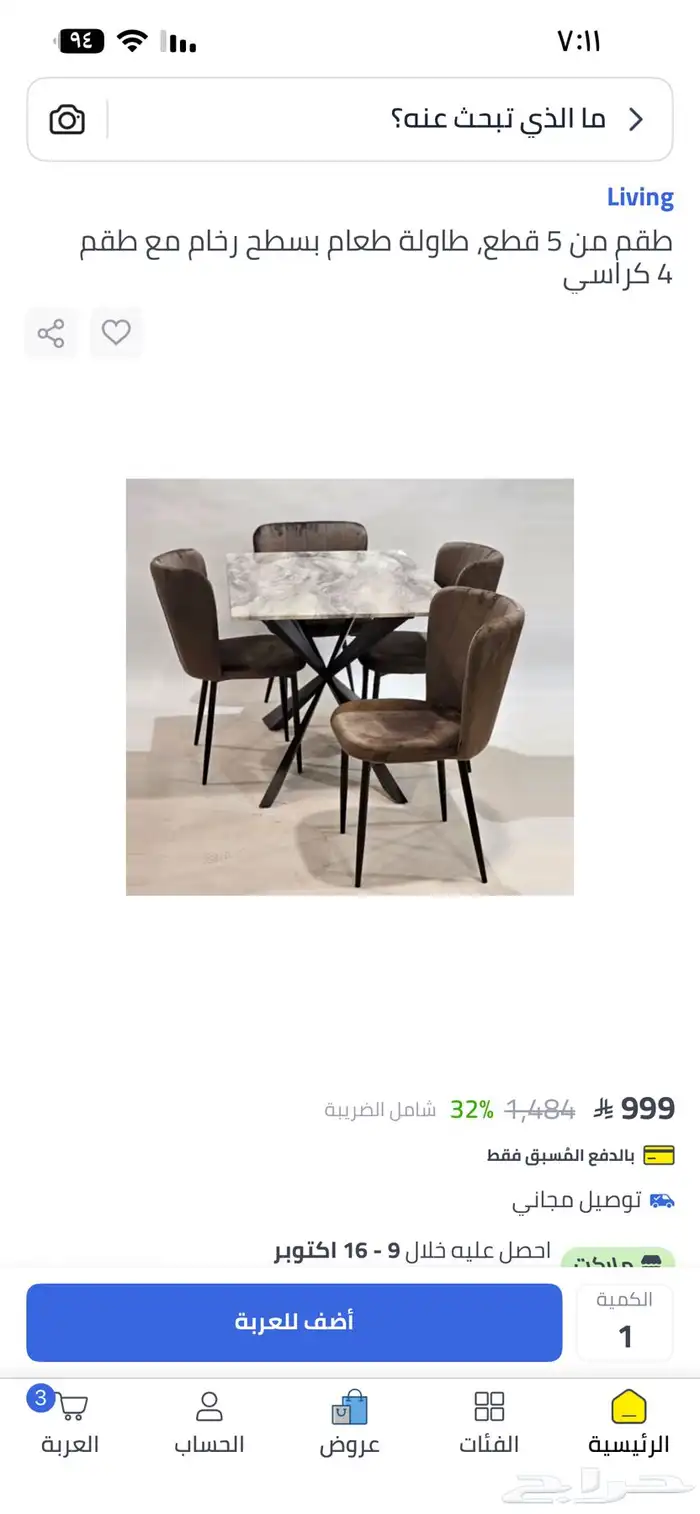
Task: Go back using the arrow in search bar
Action: point(635,120)
